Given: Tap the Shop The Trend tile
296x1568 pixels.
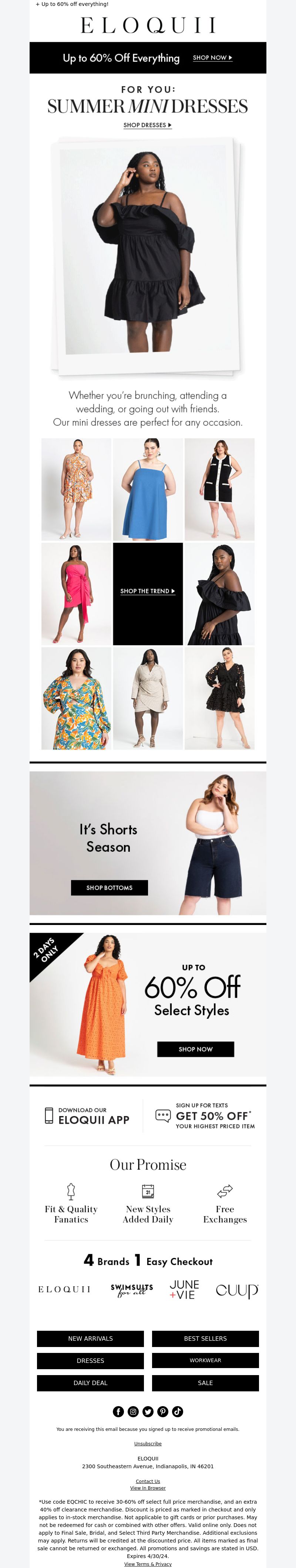Looking at the screenshot, I should pyautogui.click(x=147, y=591).
